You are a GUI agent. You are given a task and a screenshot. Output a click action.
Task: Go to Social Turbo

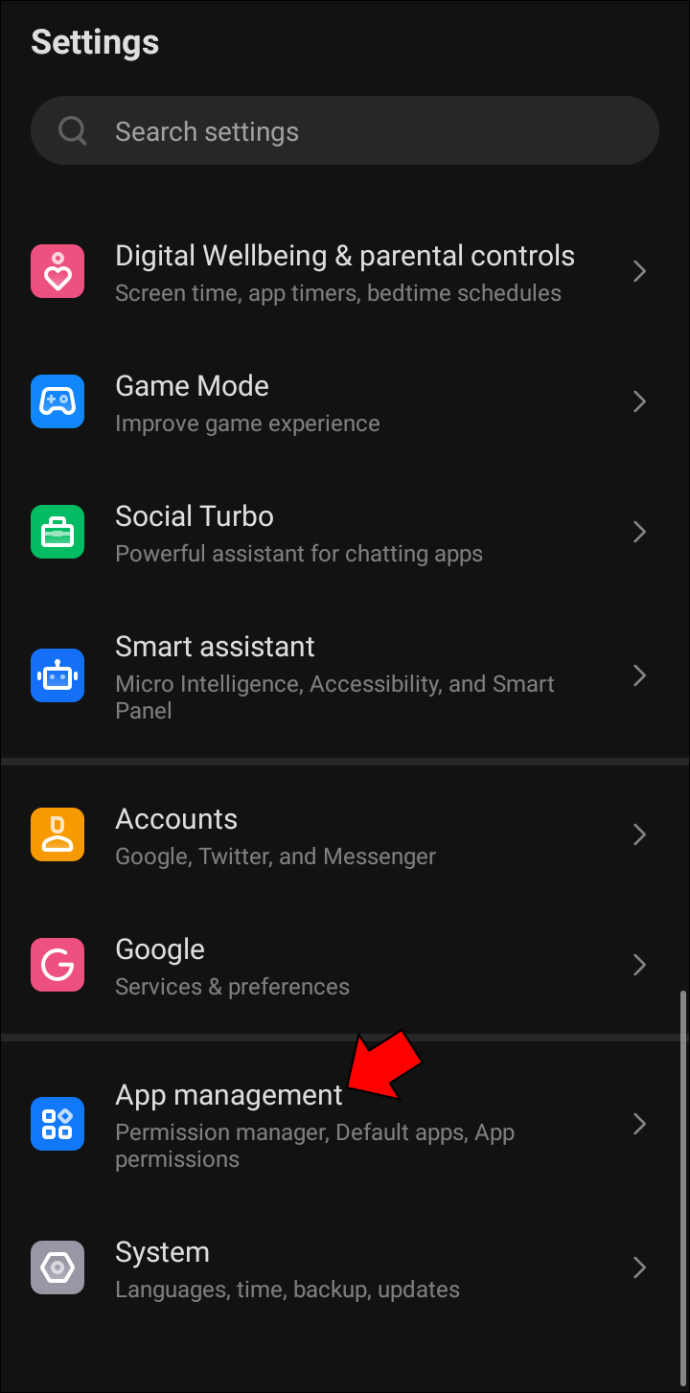pyautogui.click(x=345, y=532)
